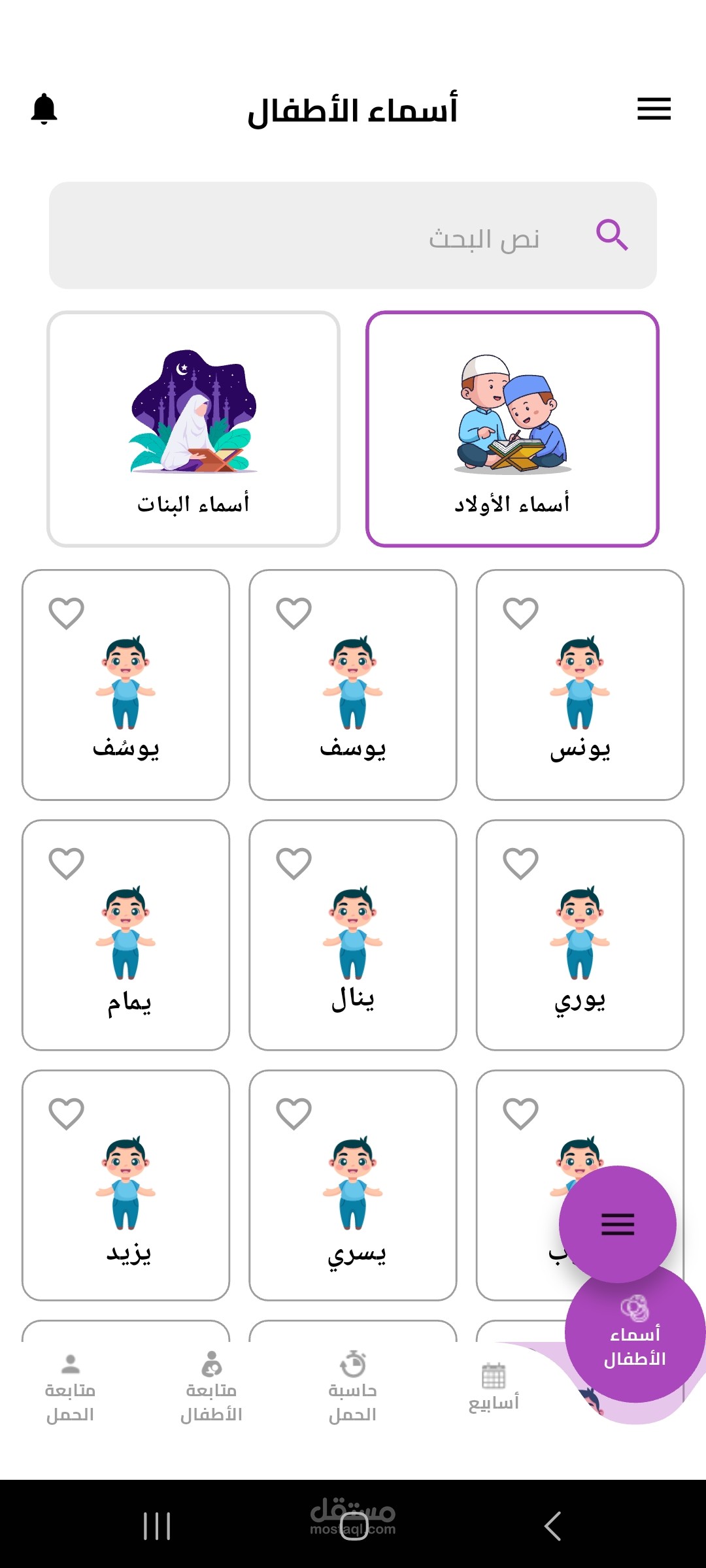Screen dimensions: 706x1568
Task: Select the أسماء الأولاد category card
Action: (x=513, y=429)
